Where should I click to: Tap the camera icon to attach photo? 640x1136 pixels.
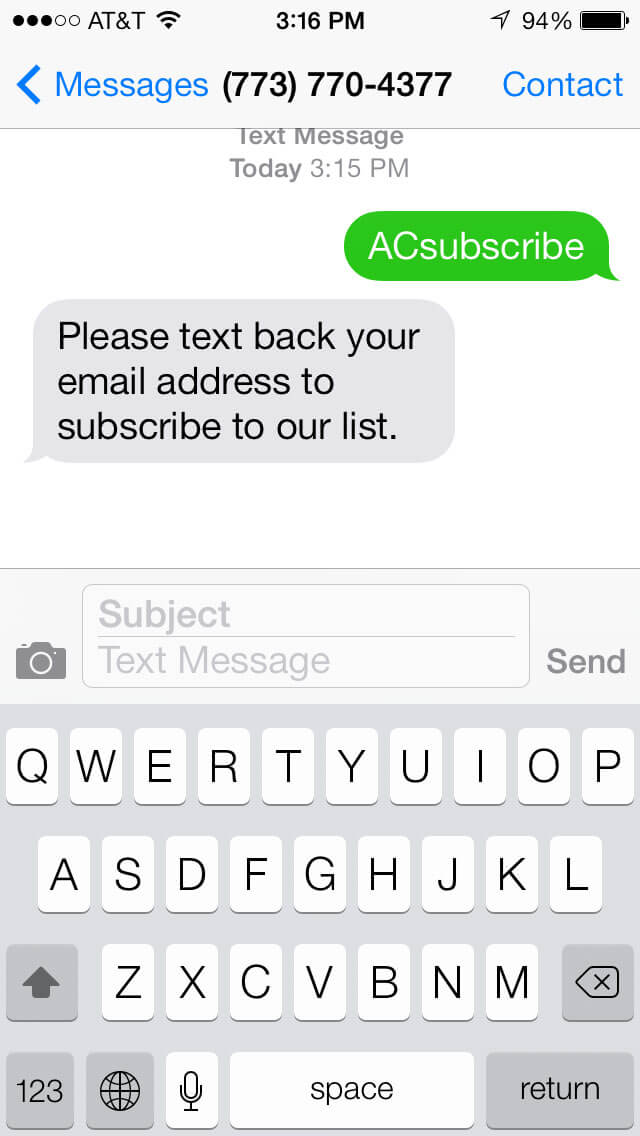tap(41, 660)
